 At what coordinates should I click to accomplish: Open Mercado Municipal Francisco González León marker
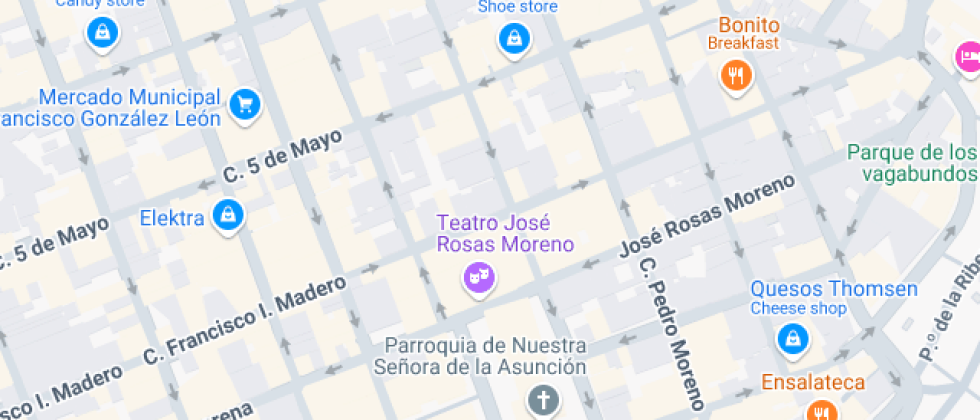244,103
